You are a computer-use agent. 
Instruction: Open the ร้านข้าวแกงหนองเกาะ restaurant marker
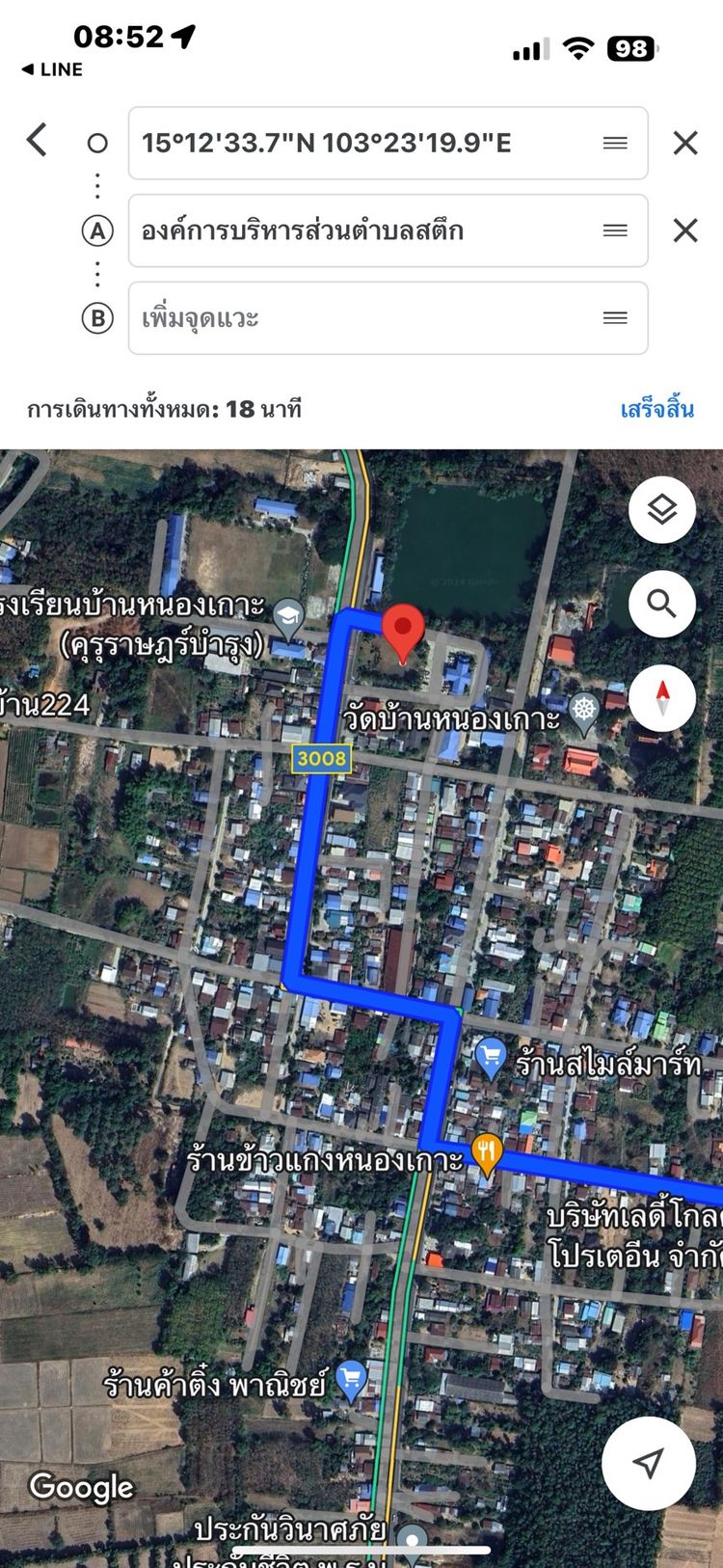click(487, 1151)
